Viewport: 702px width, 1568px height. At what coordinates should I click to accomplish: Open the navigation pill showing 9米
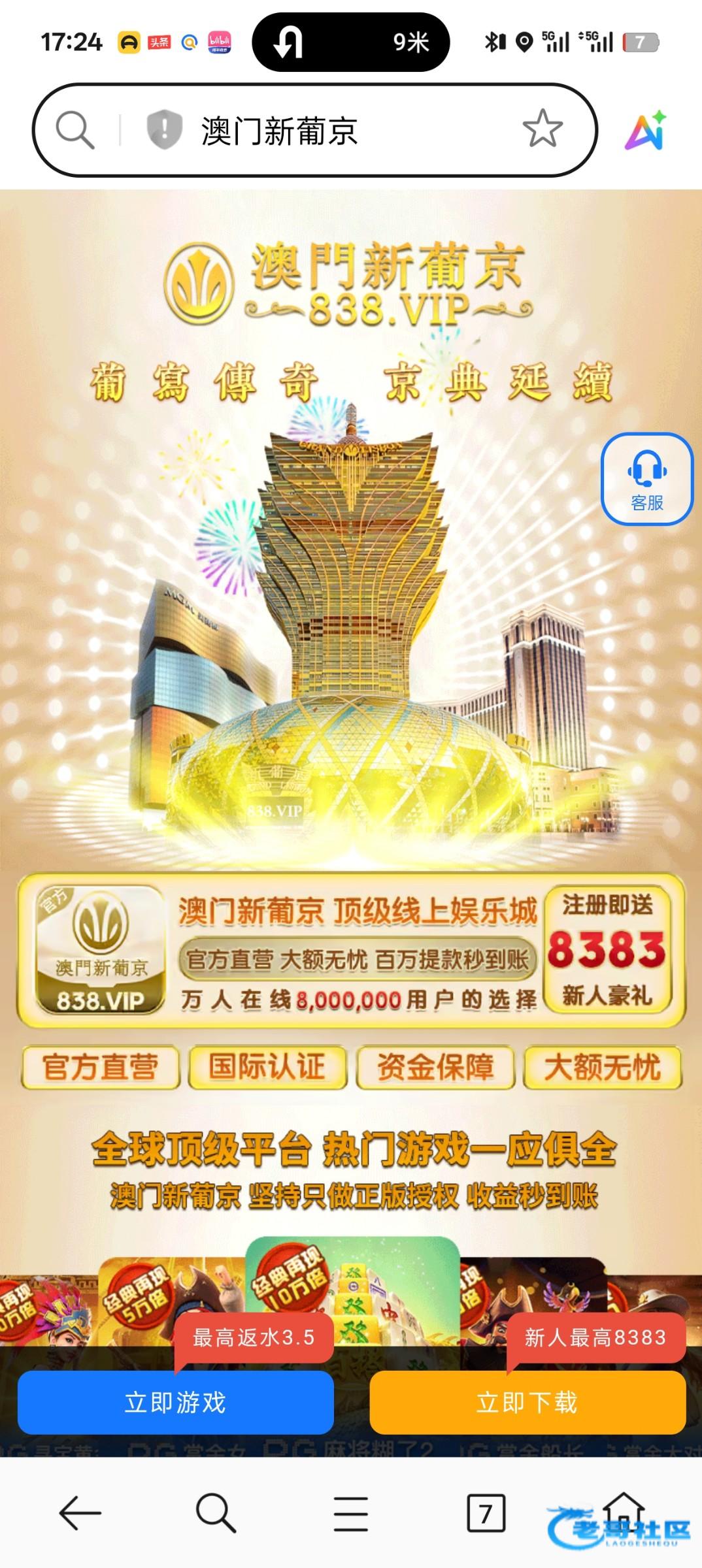pyautogui.click(x=351, y=42)
